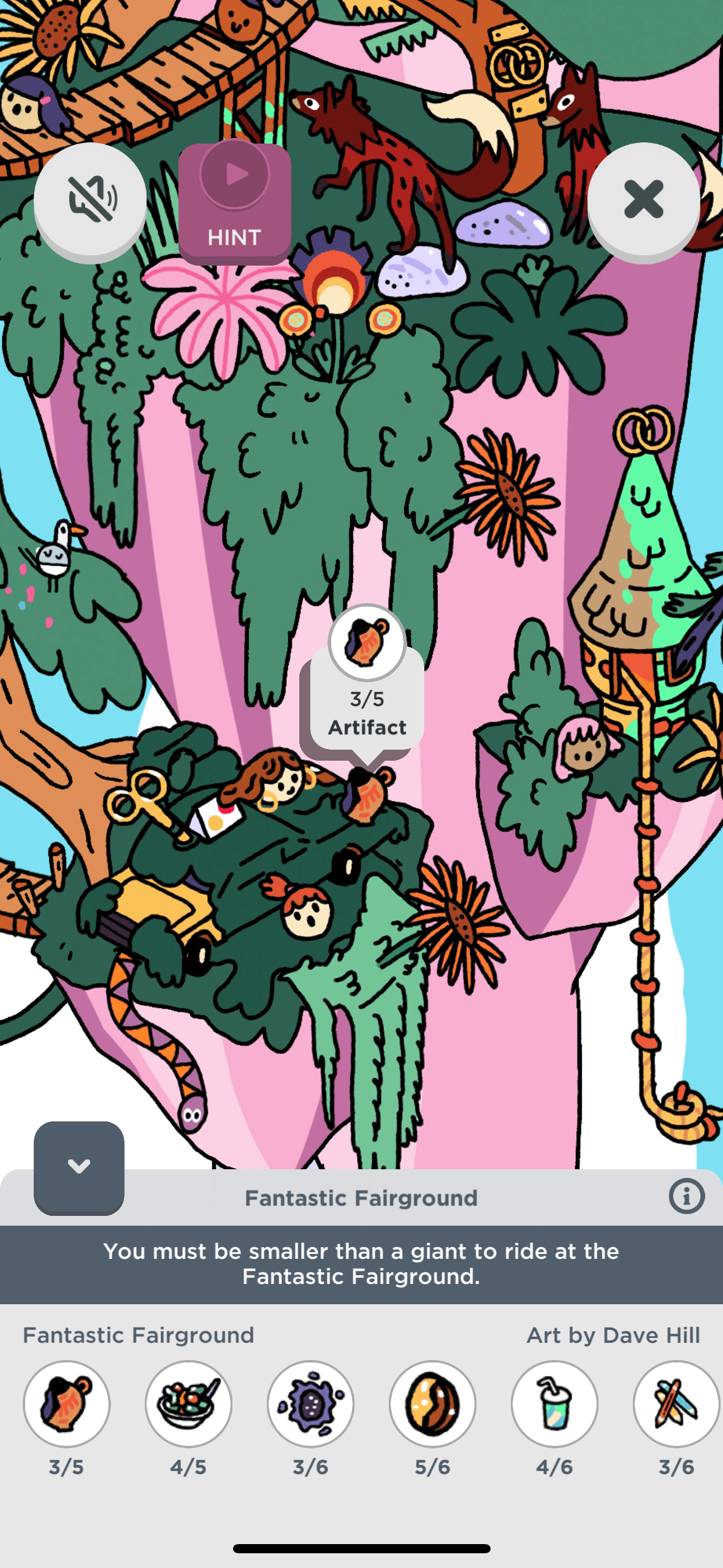Image resolution: width=723 pixels, height=1568 pixels.
Task: Open the info icon for Fantastic Fairground
Action: coord(686,1196)
